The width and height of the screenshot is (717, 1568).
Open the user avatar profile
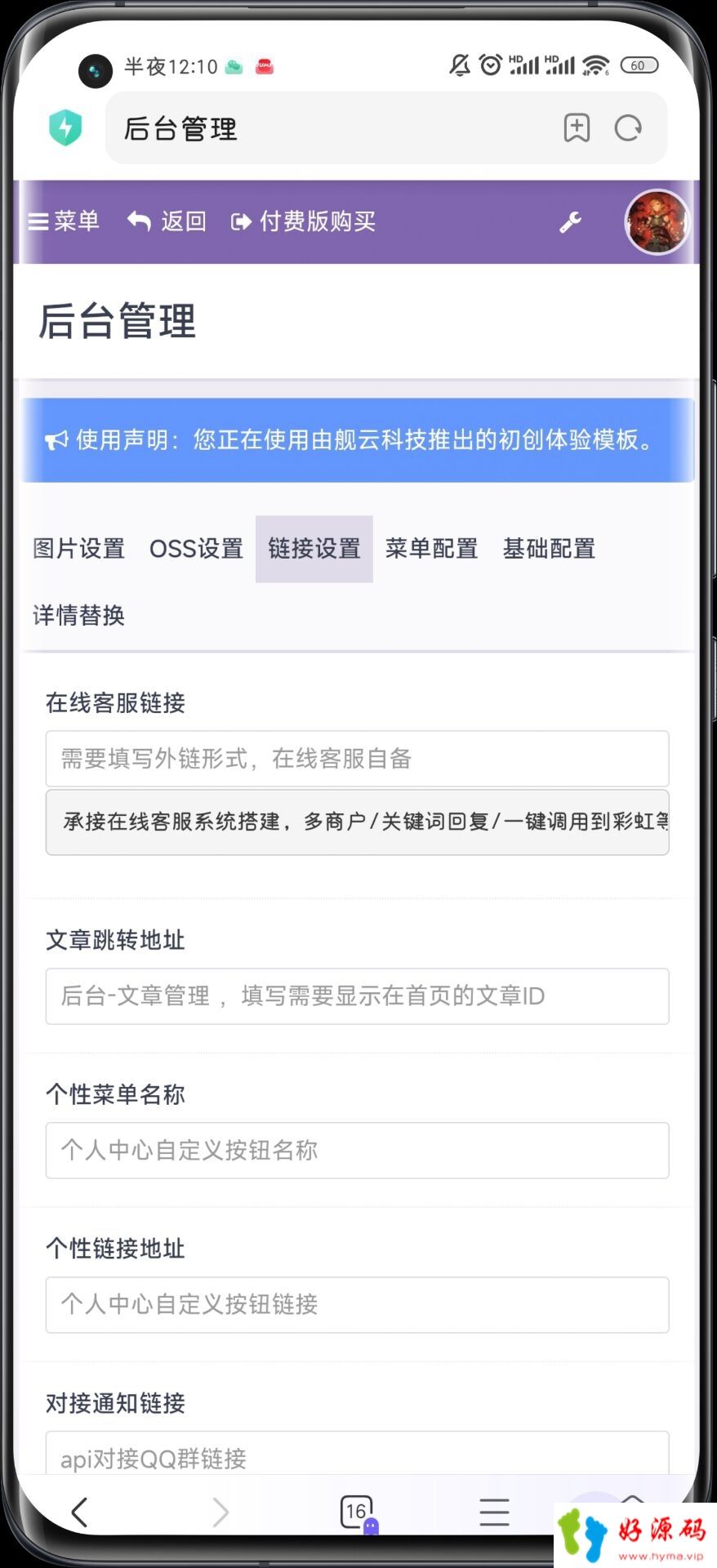657,222
